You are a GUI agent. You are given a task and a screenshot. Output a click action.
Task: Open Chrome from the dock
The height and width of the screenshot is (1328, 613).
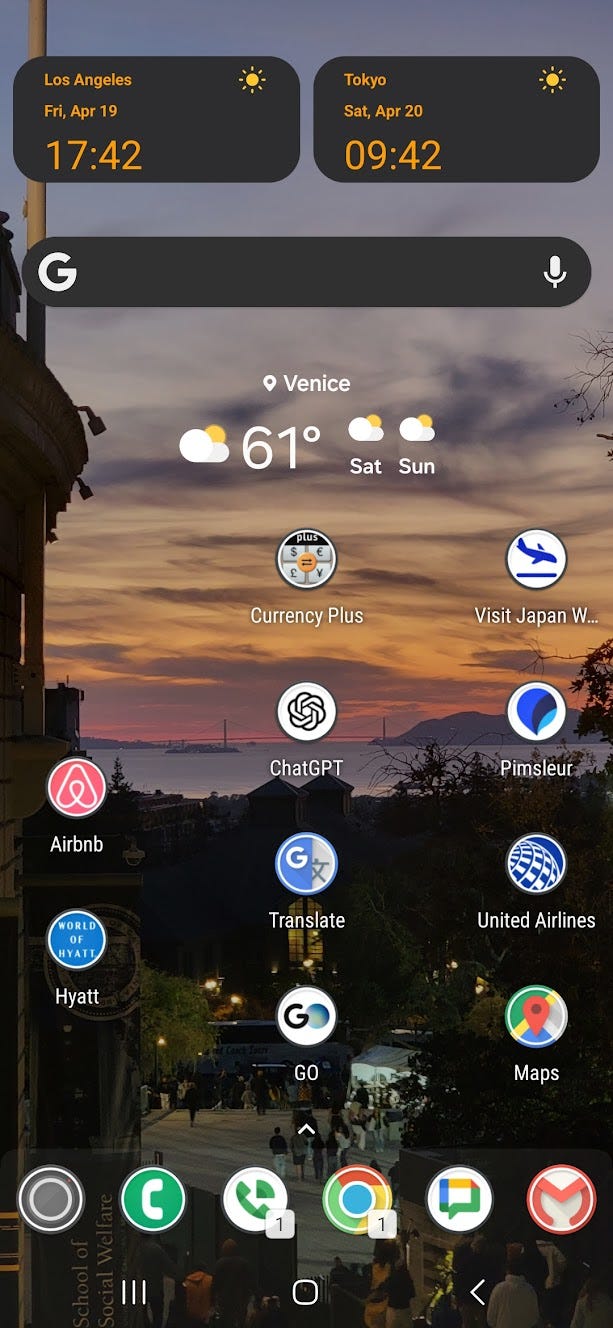click(356, 1199)
